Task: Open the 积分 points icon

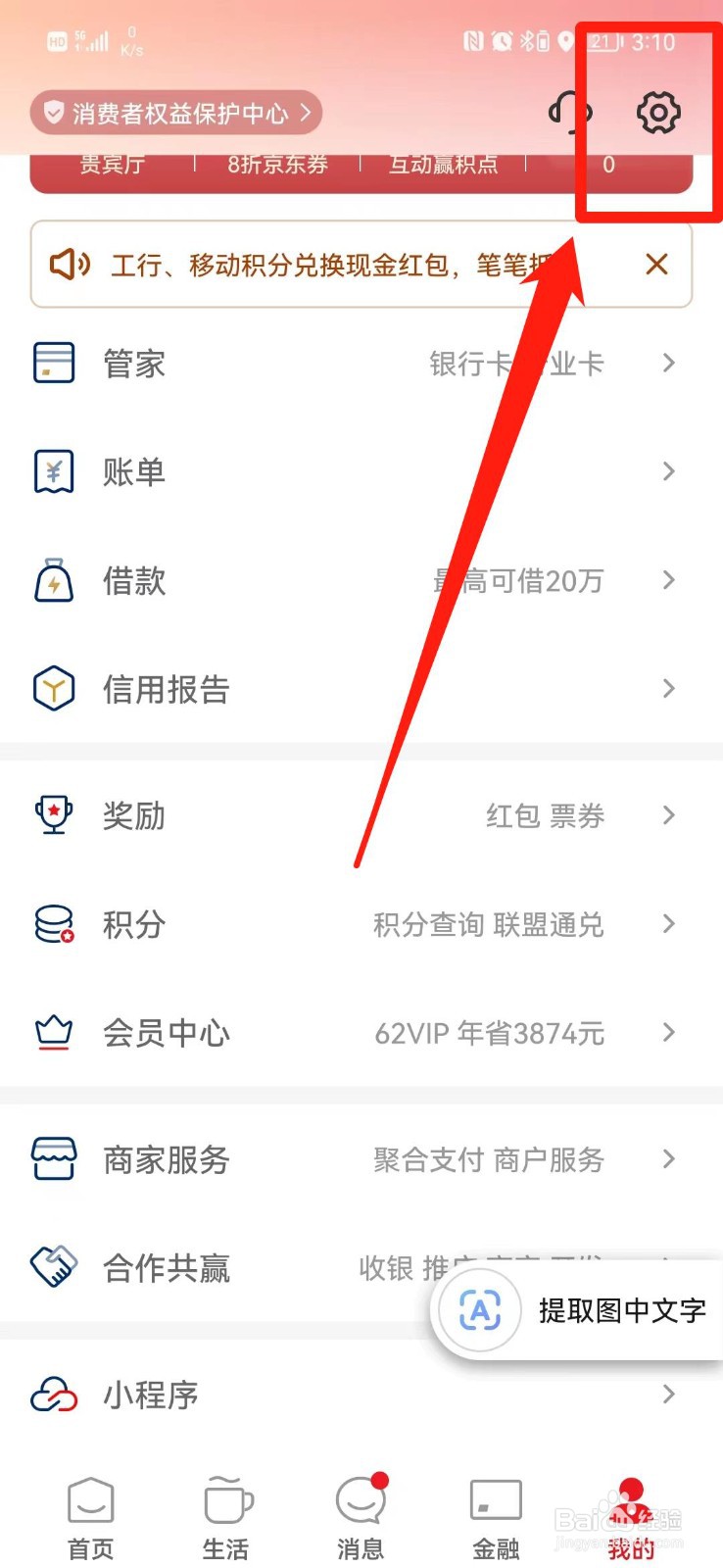Action: pos(54,924)
